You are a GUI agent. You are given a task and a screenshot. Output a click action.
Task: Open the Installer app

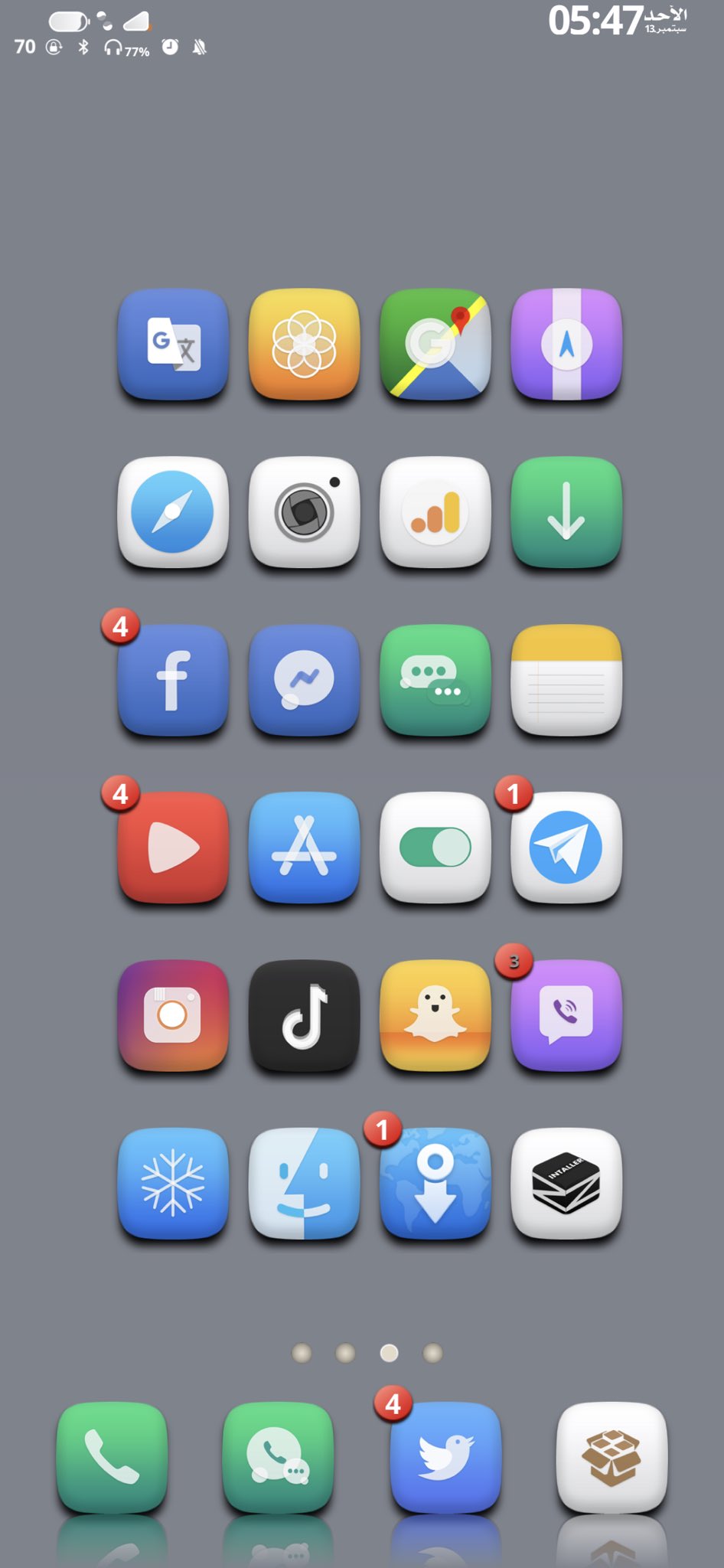[x=566, y=1183]
